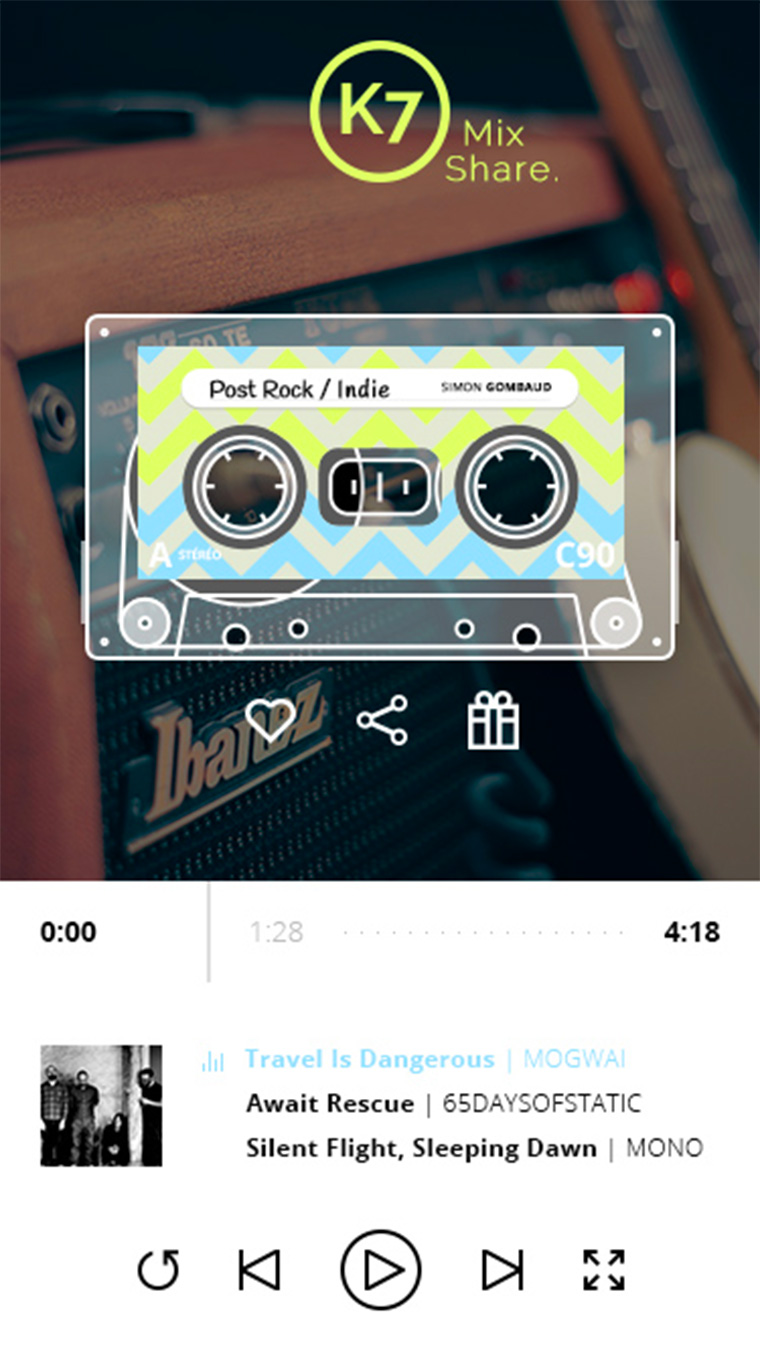Image resolution: width=760 pixels, height=1351 pixels.
Task: Share the Post Rock / Indie mix
Action: (x=383, y=720)
